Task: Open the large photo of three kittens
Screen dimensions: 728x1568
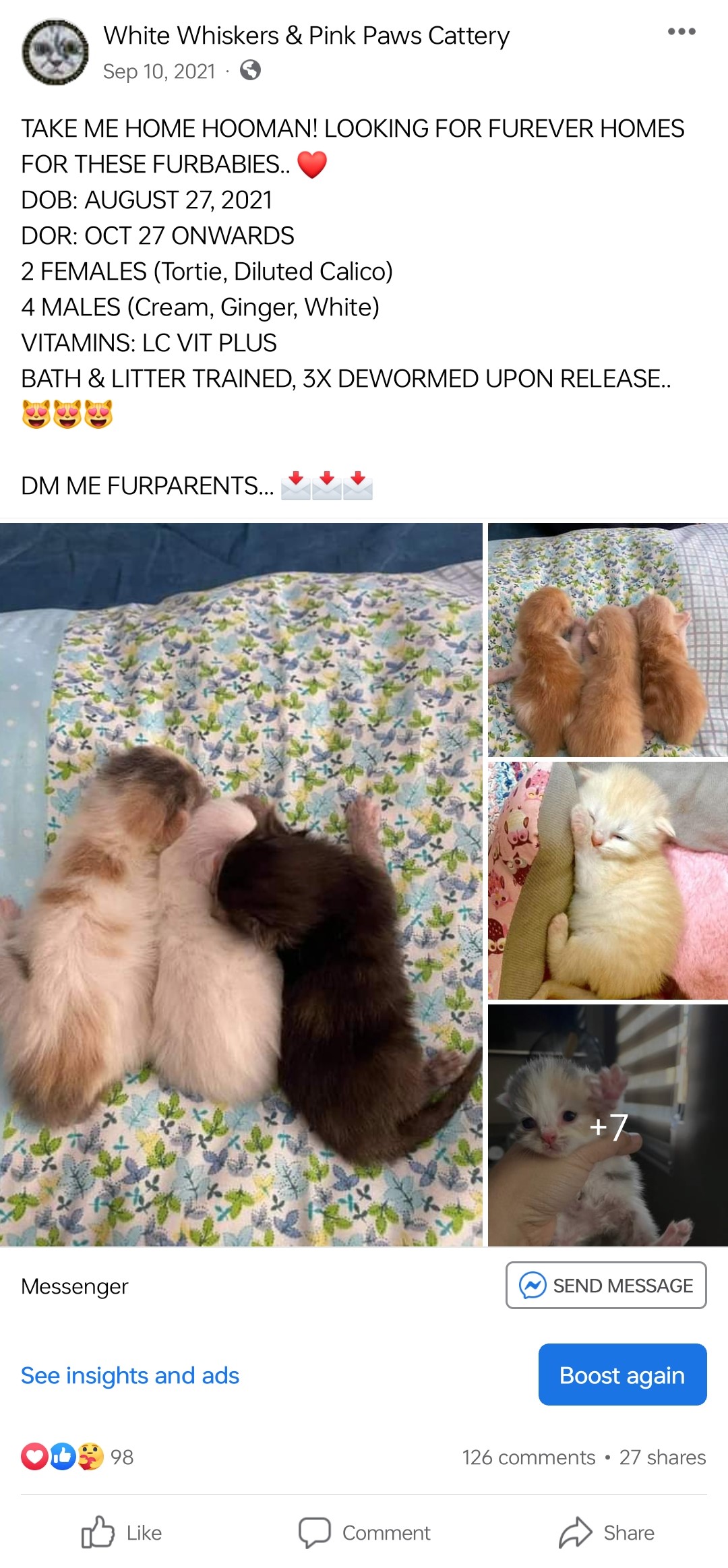Action: pos(241,884)
